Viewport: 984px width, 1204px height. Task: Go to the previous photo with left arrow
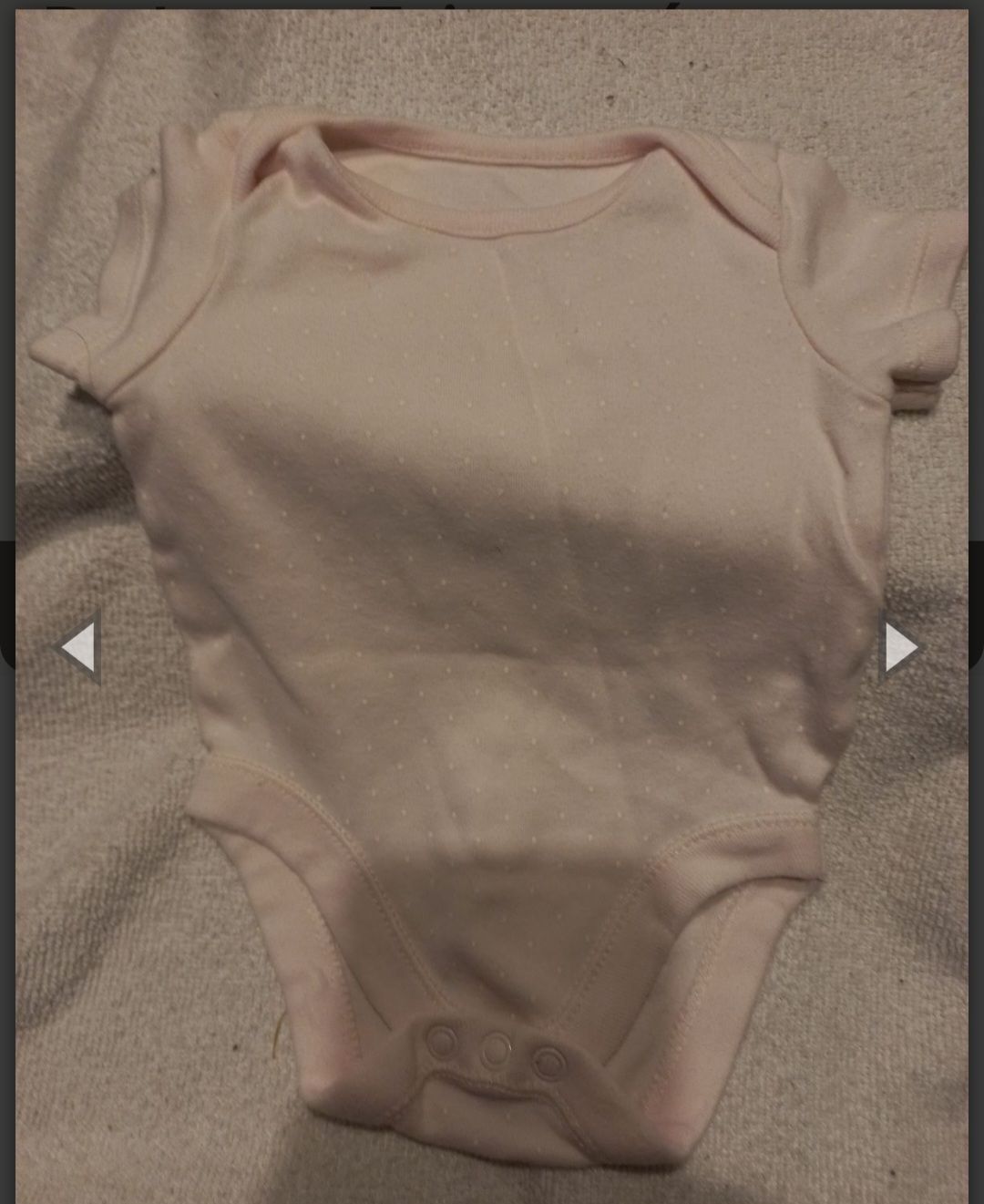[x=78, y=648]
